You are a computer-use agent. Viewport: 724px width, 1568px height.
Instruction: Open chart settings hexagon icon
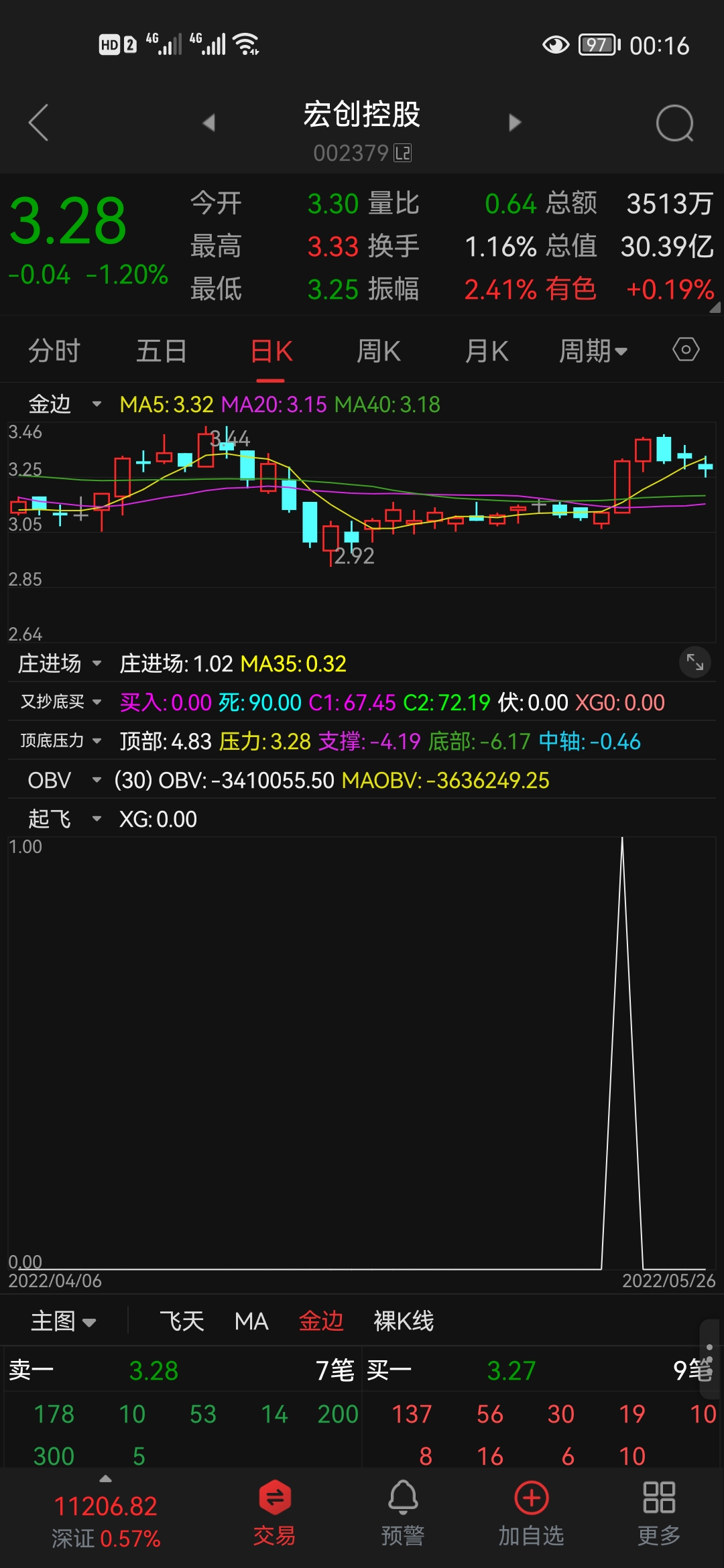(x=686, y=350)
